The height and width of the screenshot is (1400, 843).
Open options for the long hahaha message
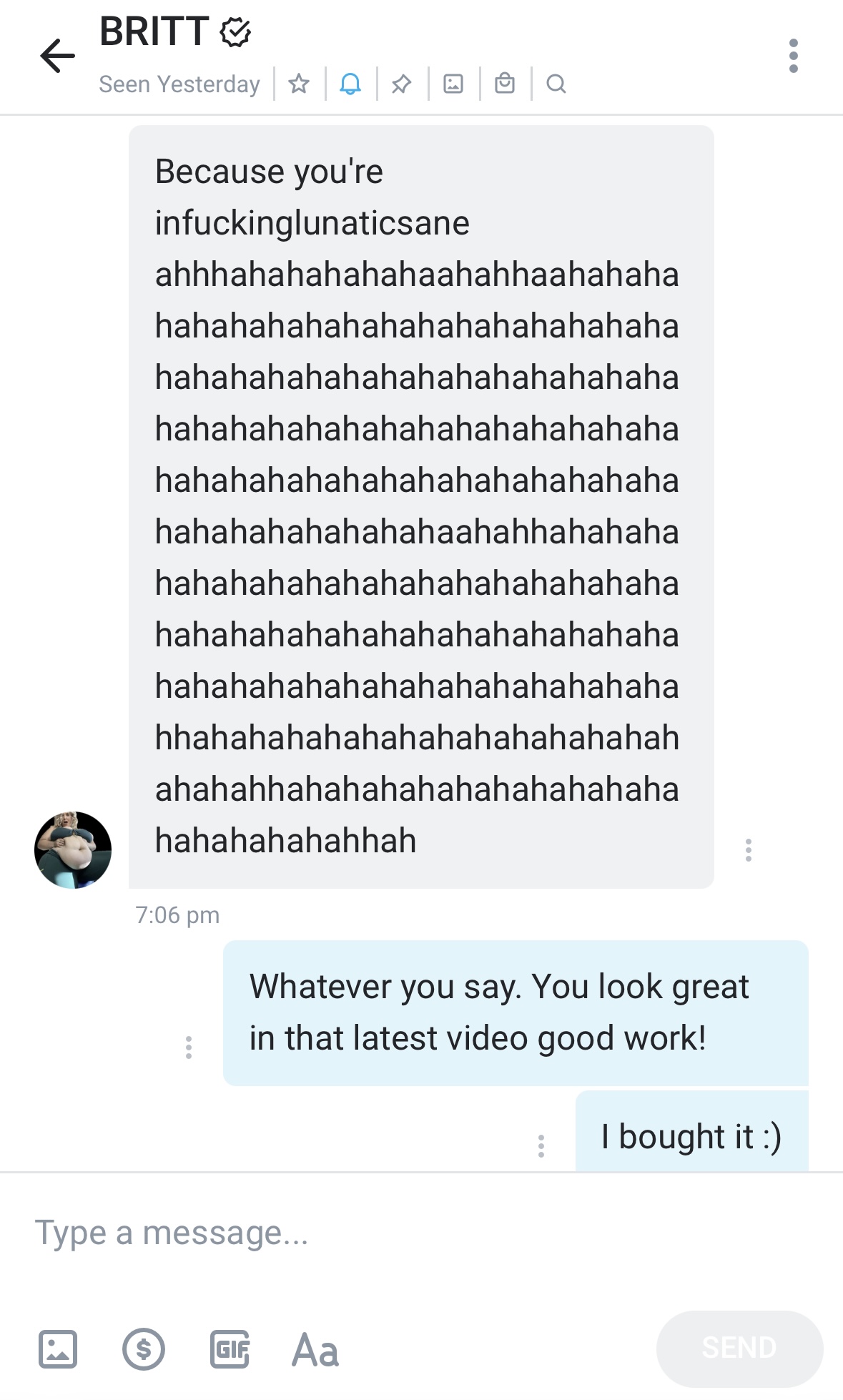pos(748,850)
